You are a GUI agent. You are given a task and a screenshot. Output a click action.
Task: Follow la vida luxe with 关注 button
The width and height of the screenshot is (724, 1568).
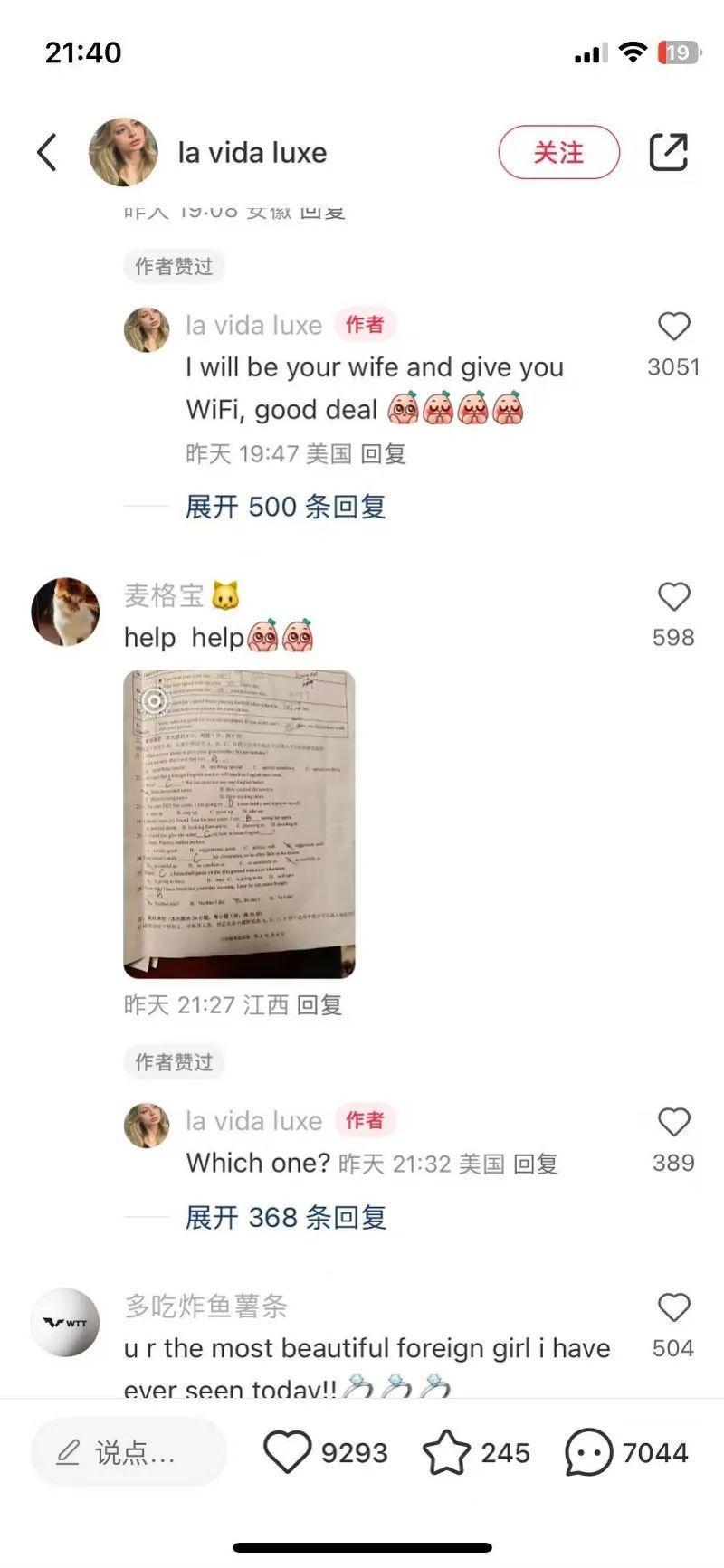point(558,152)
